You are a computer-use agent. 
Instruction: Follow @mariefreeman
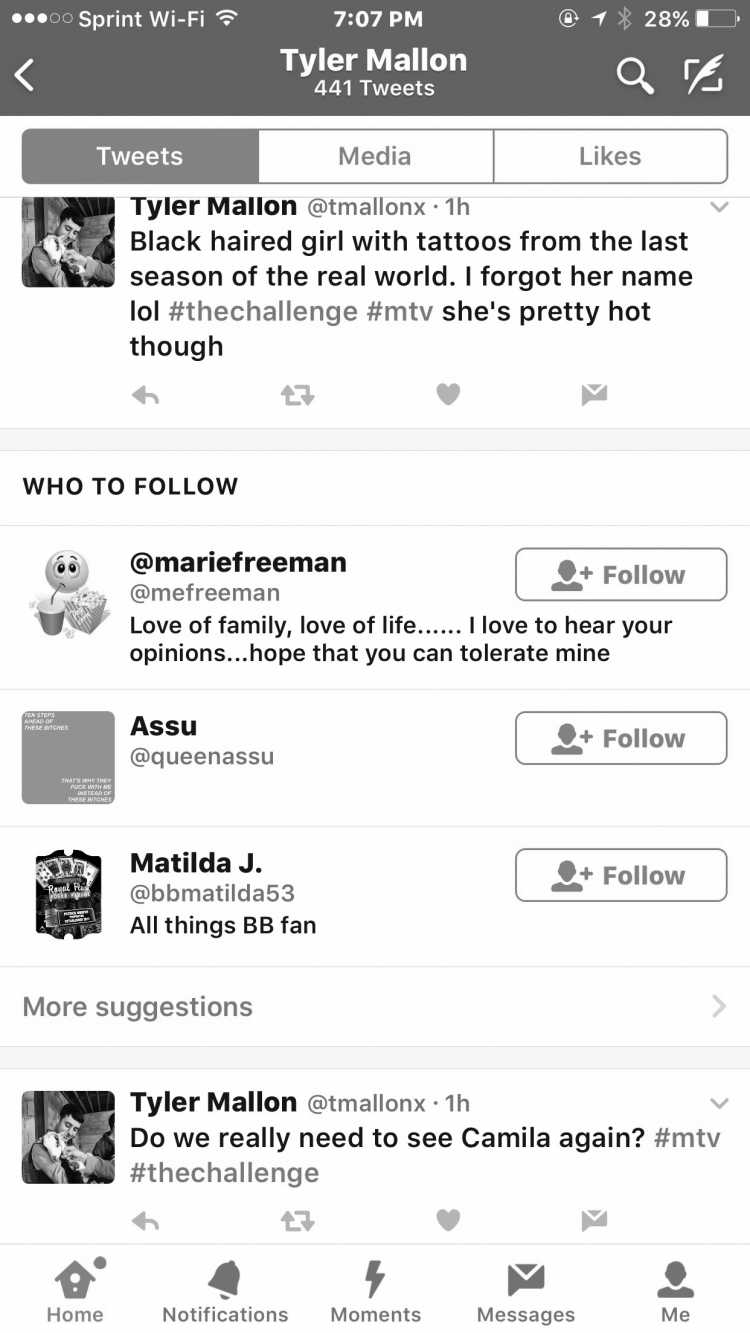pos(621,574)
